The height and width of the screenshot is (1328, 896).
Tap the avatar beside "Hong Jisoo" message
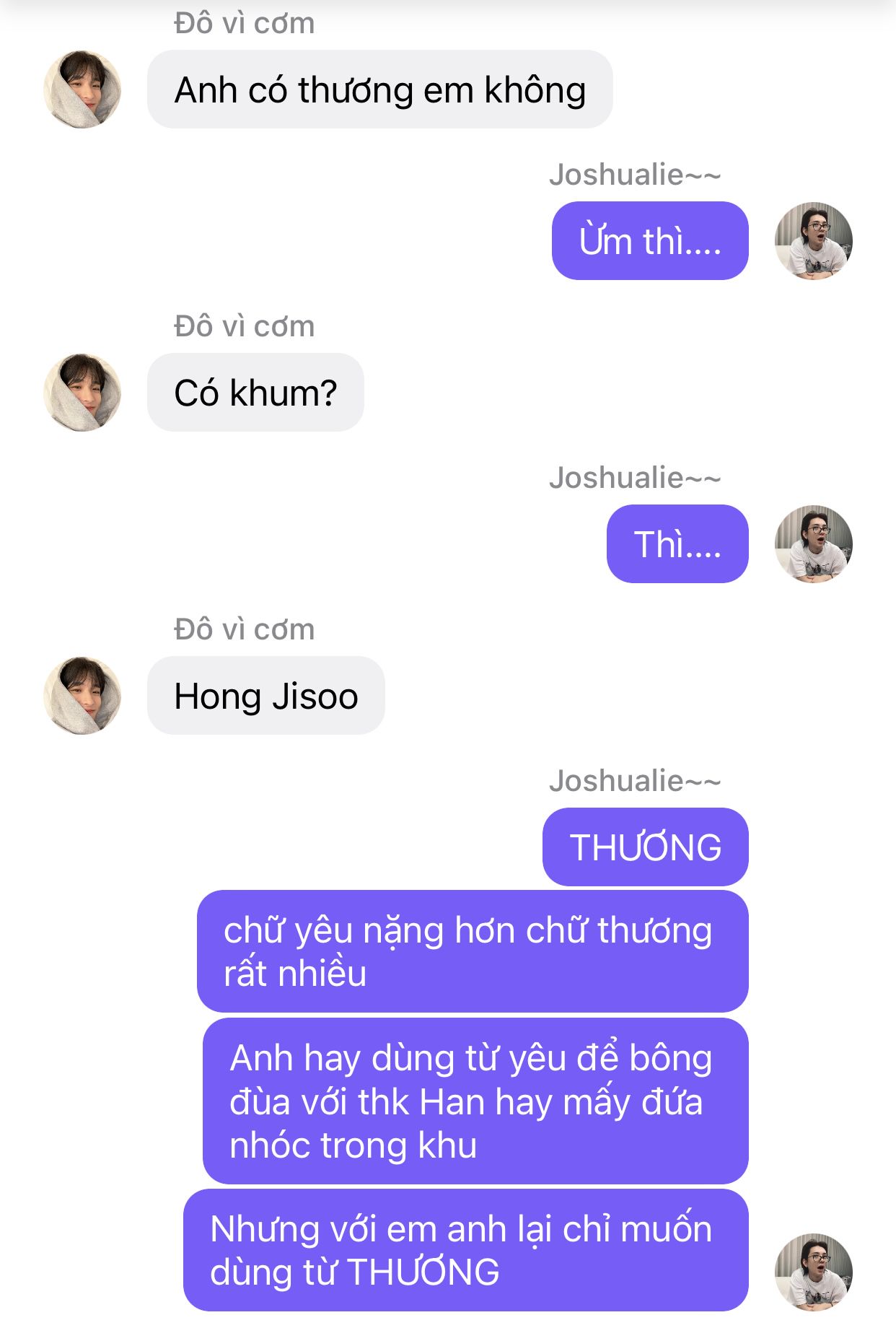[x=82, y=696]
